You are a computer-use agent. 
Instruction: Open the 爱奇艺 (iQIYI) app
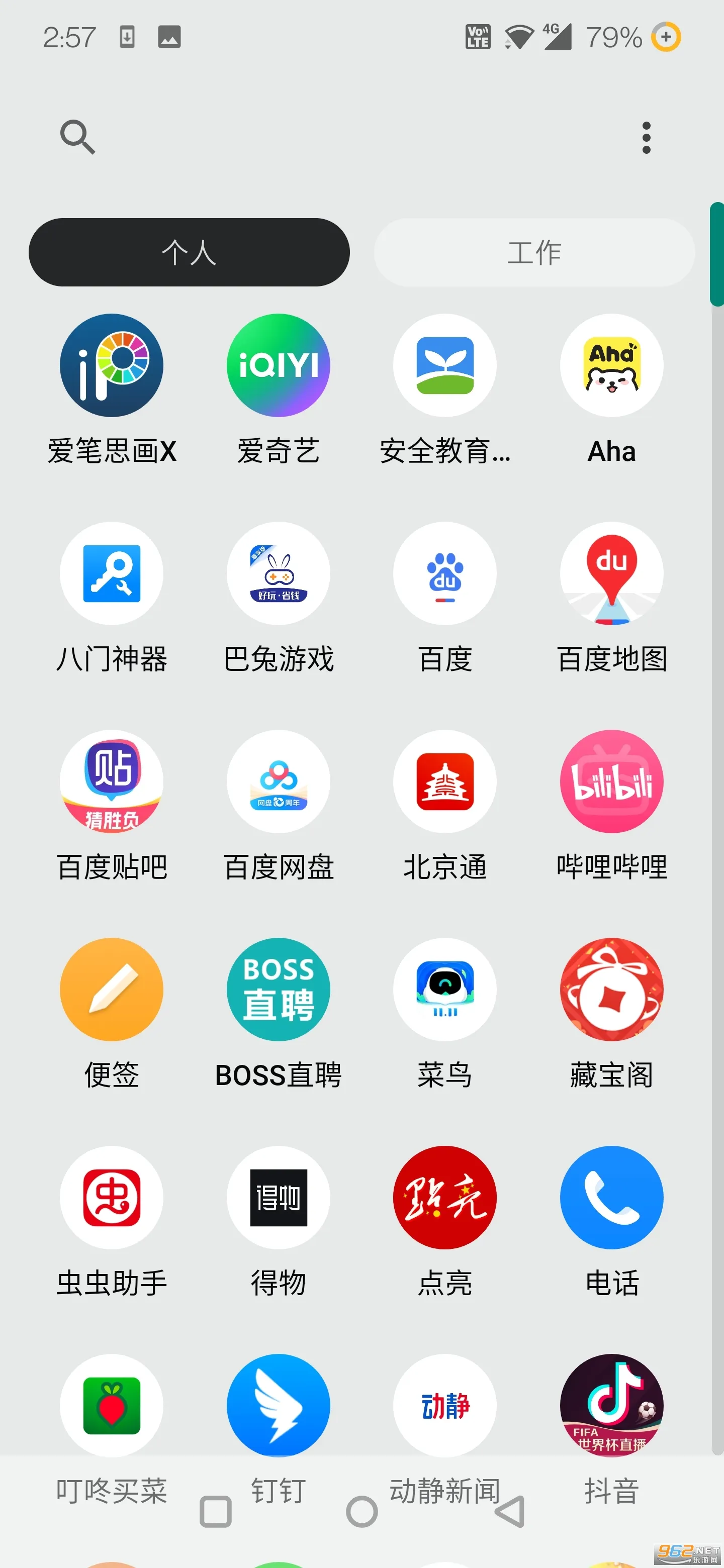coord(278,366)
